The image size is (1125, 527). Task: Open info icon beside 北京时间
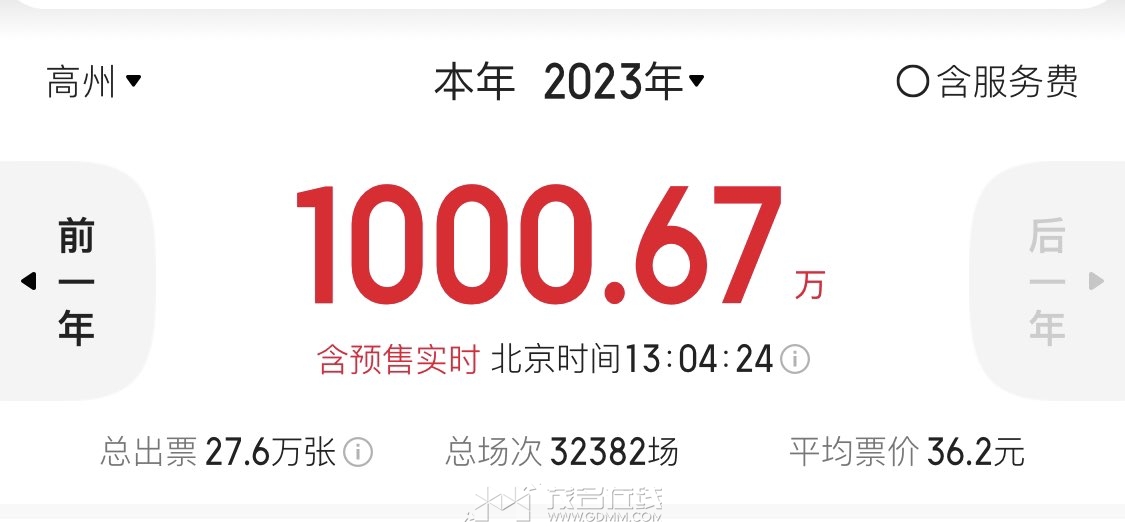[x=795, y=360]
